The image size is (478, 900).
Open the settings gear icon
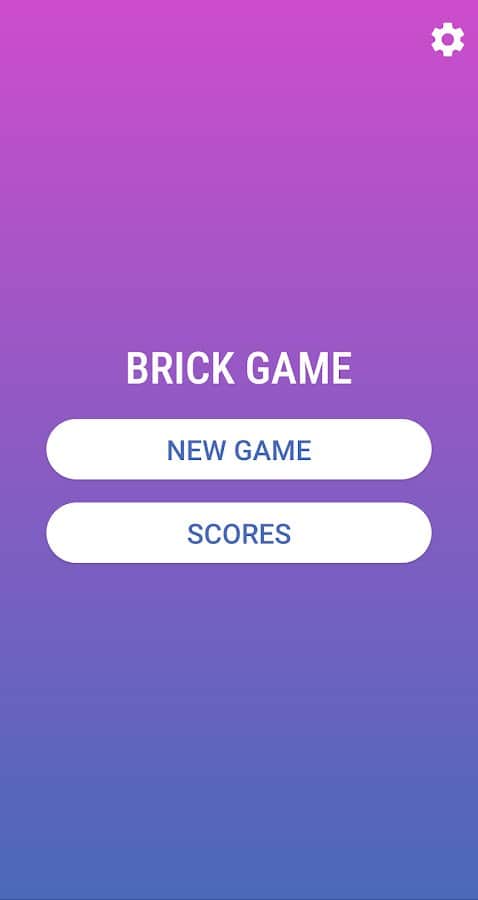448,40
